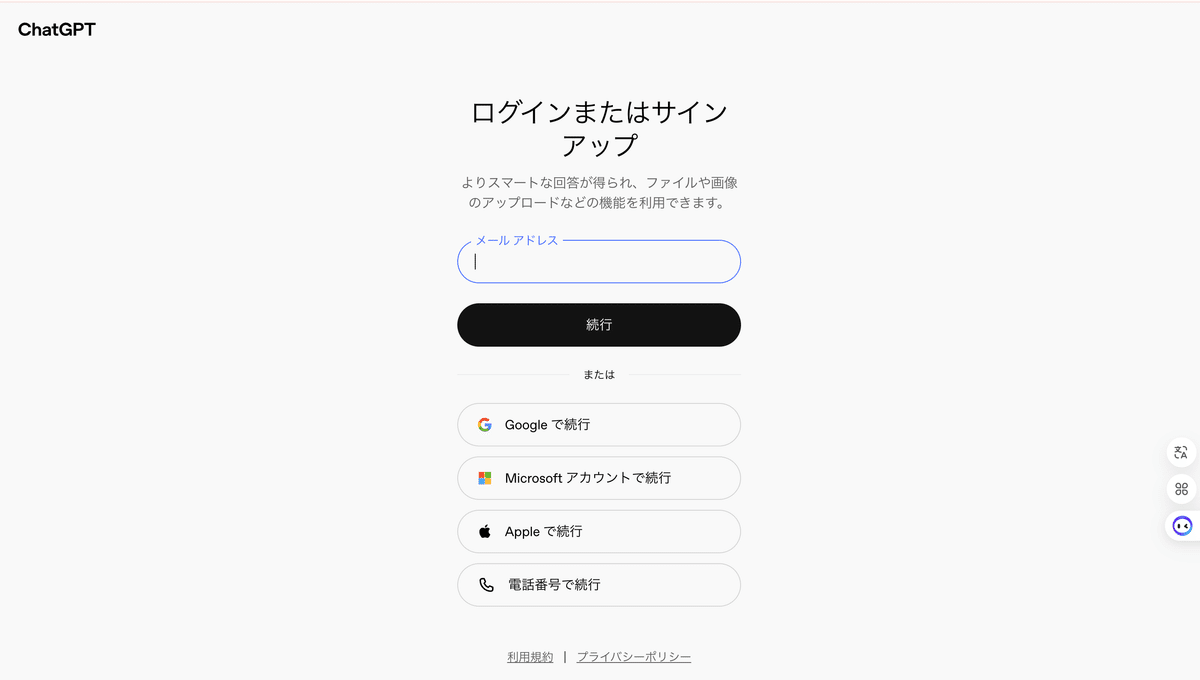Open the 利用規約 terms link
Image resolution: width=1200 pixels, height=680 pixels.
click(530, 657)
